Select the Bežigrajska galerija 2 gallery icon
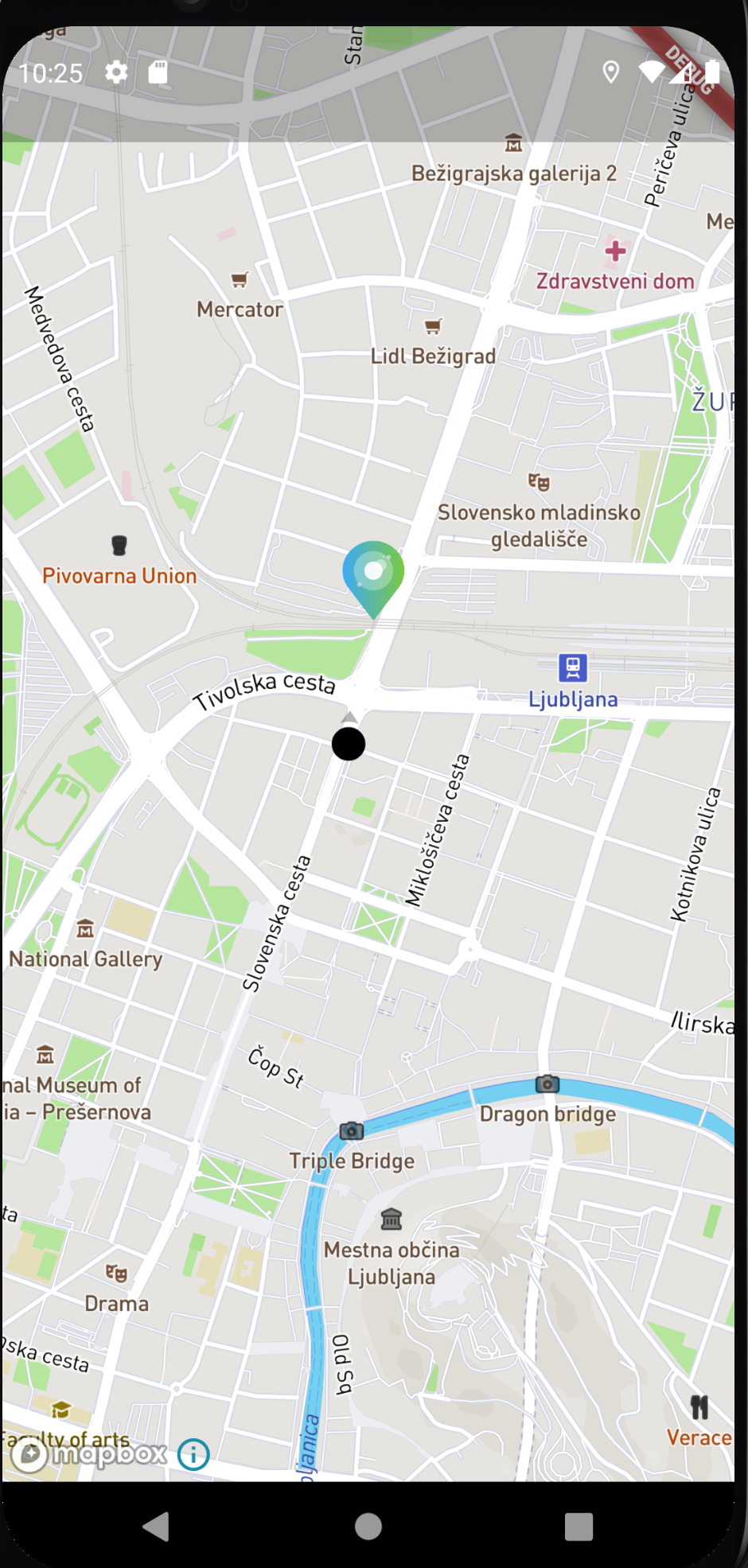The width and height of the screenshot is (748, 1568). [513, 143]
